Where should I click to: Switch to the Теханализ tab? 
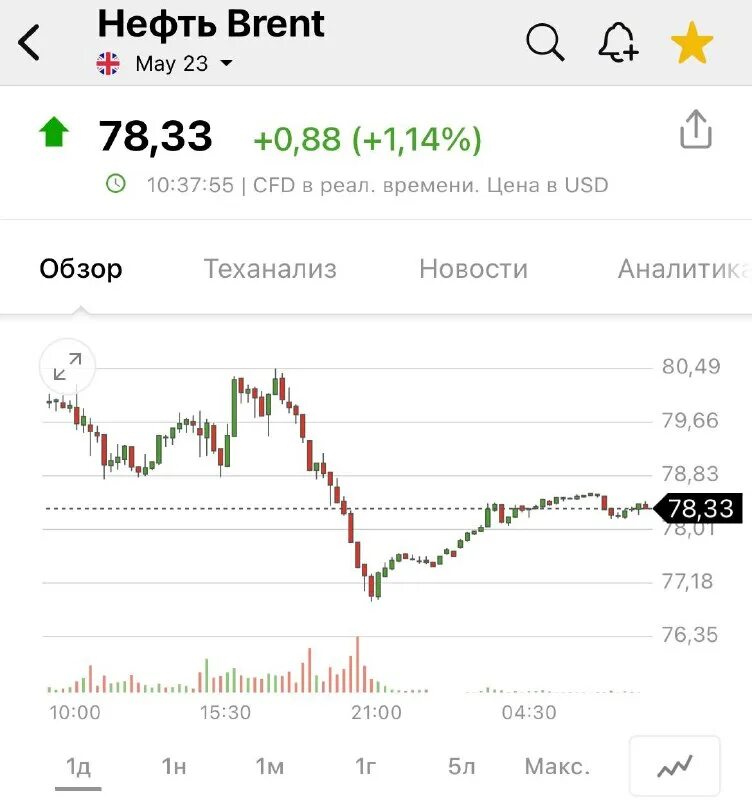[x=270, y=268]
